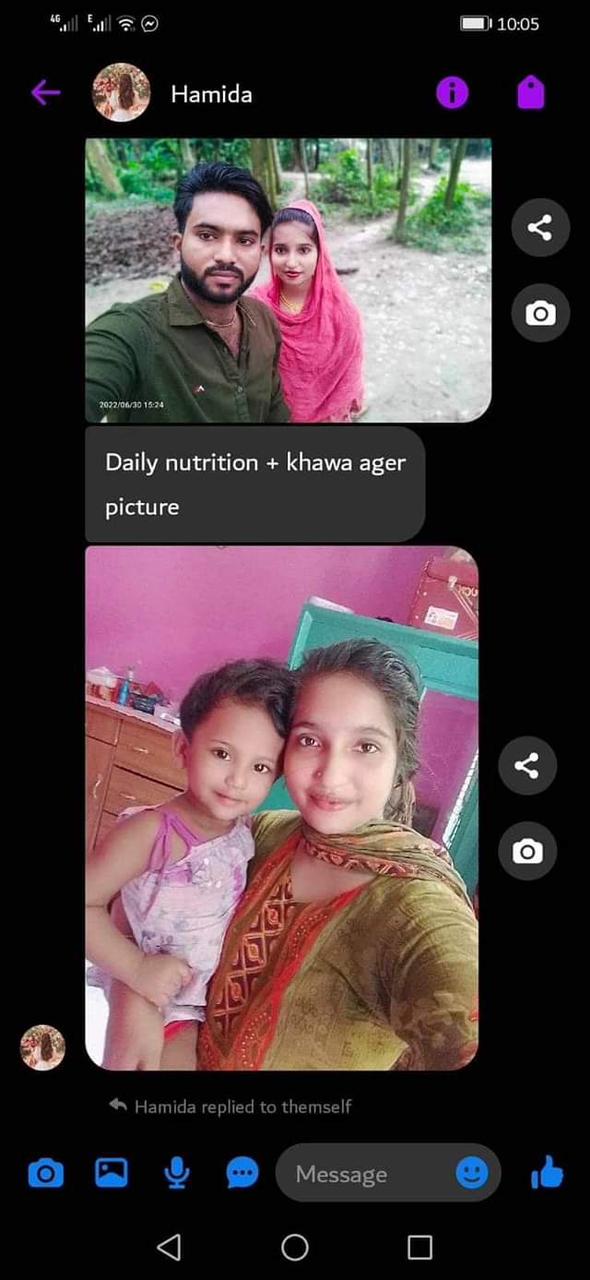
Task: Go back using the purple arrow
Action: tap(46, 93)
